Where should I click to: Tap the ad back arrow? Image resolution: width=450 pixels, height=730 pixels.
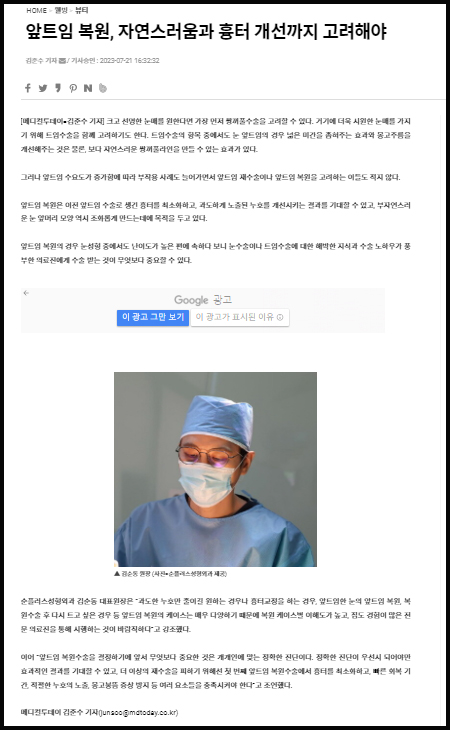point(26,293)
